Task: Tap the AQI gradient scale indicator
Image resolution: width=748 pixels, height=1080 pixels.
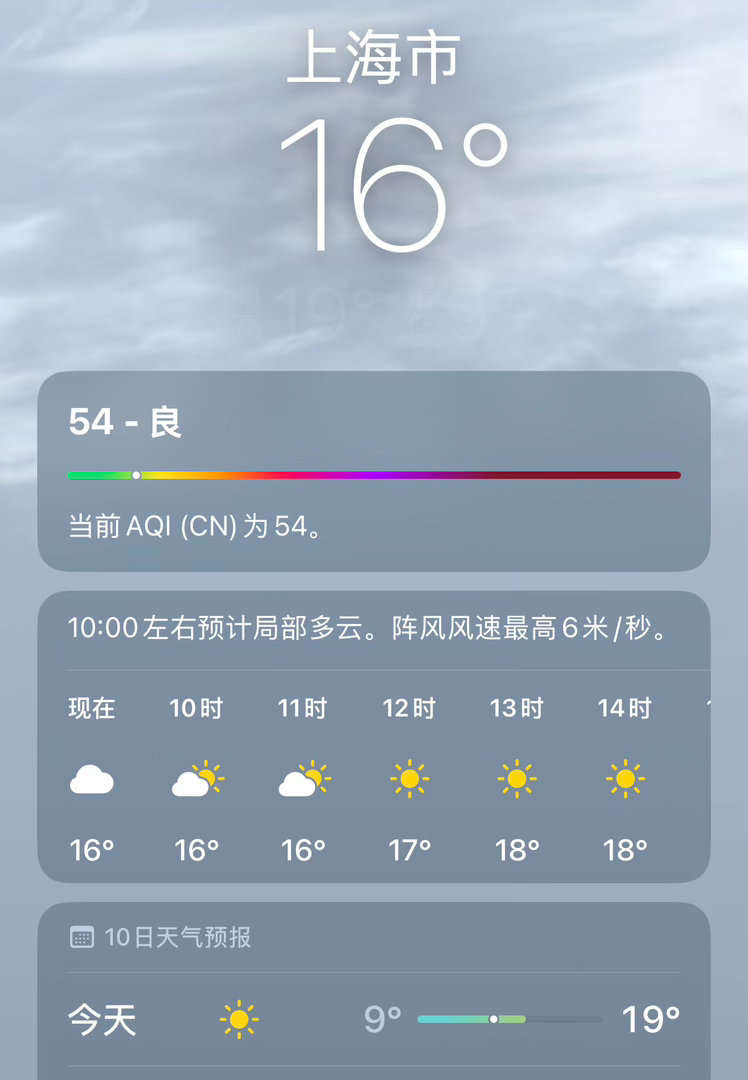Action: point(135,476)
